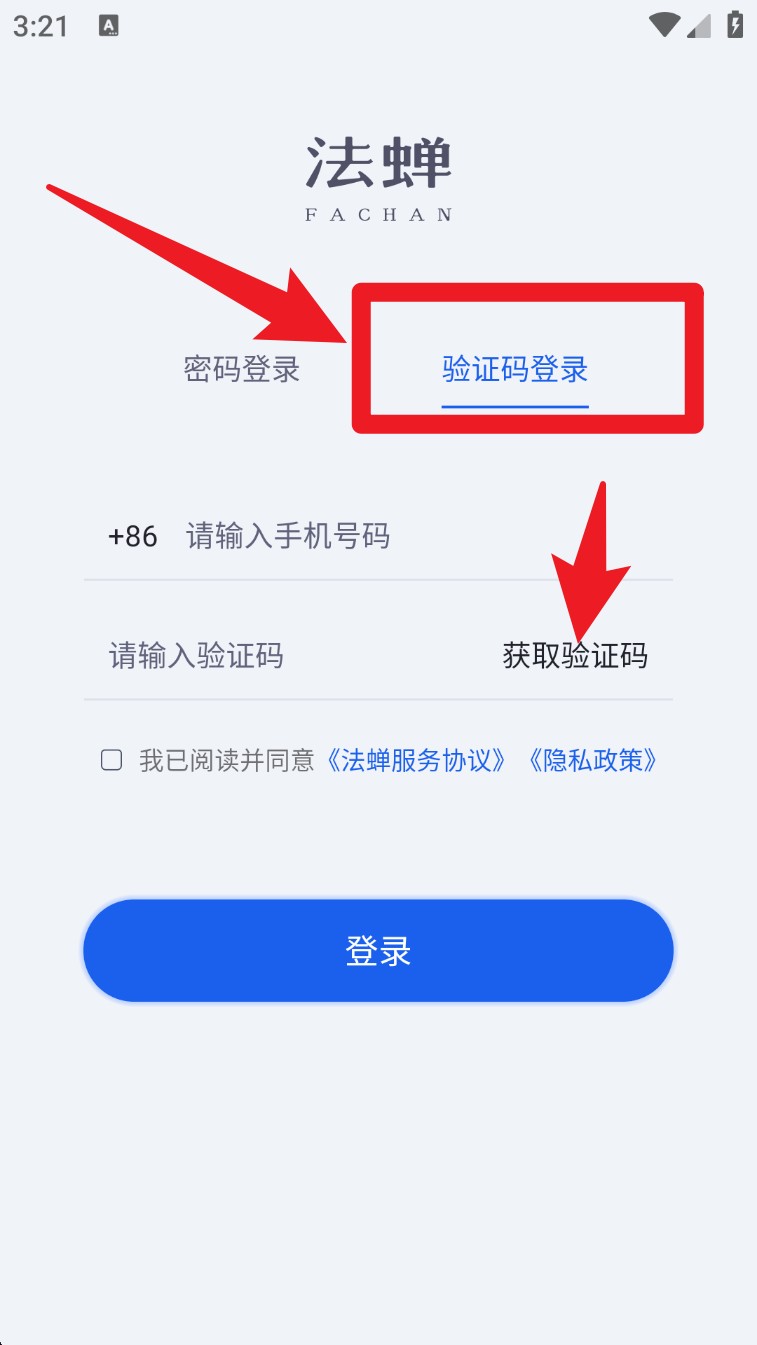
Task: Tap the blue 登录 button
Action: [378, 950]
